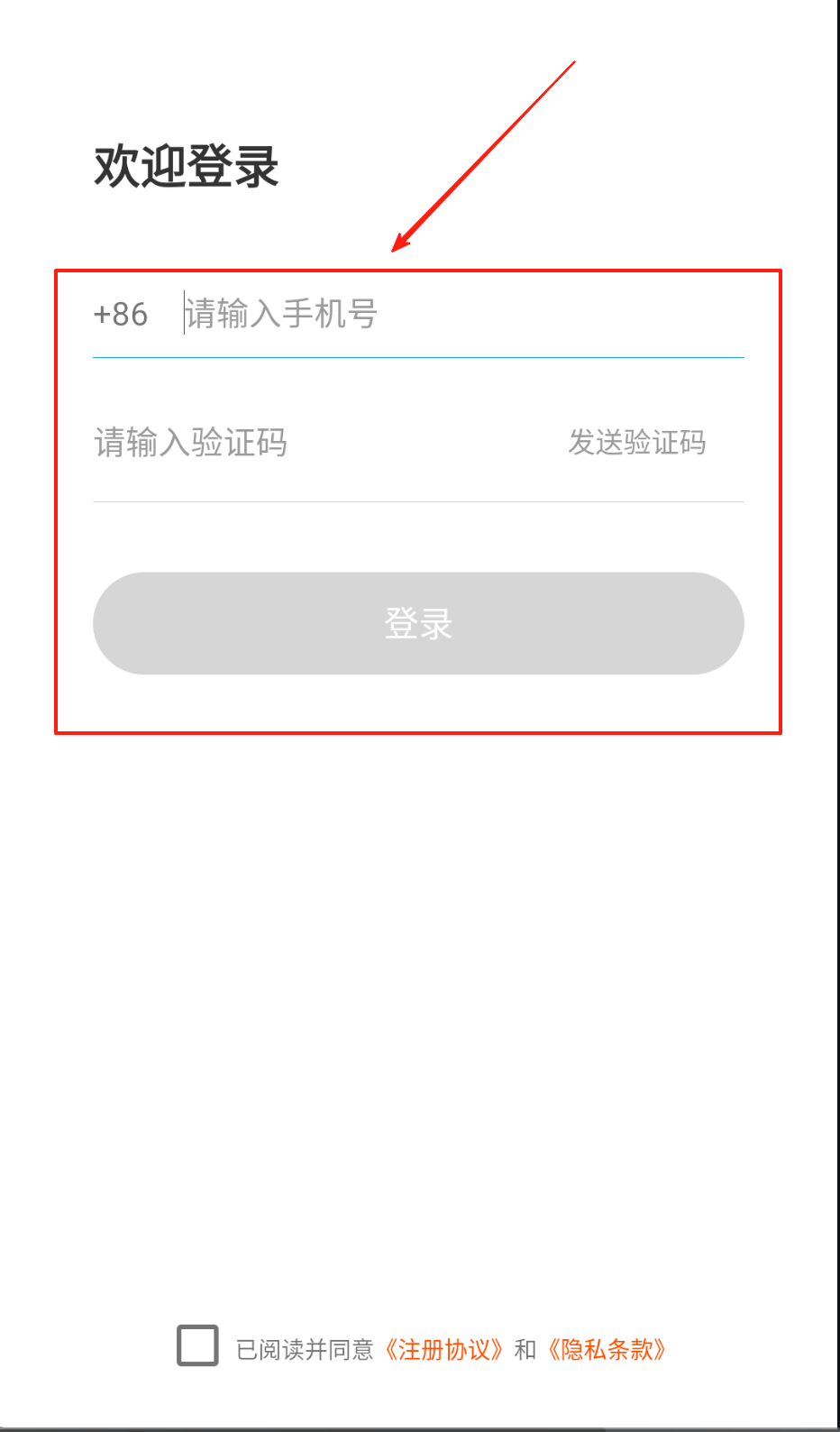Send verification code via 发送验证码

point(636,443)
